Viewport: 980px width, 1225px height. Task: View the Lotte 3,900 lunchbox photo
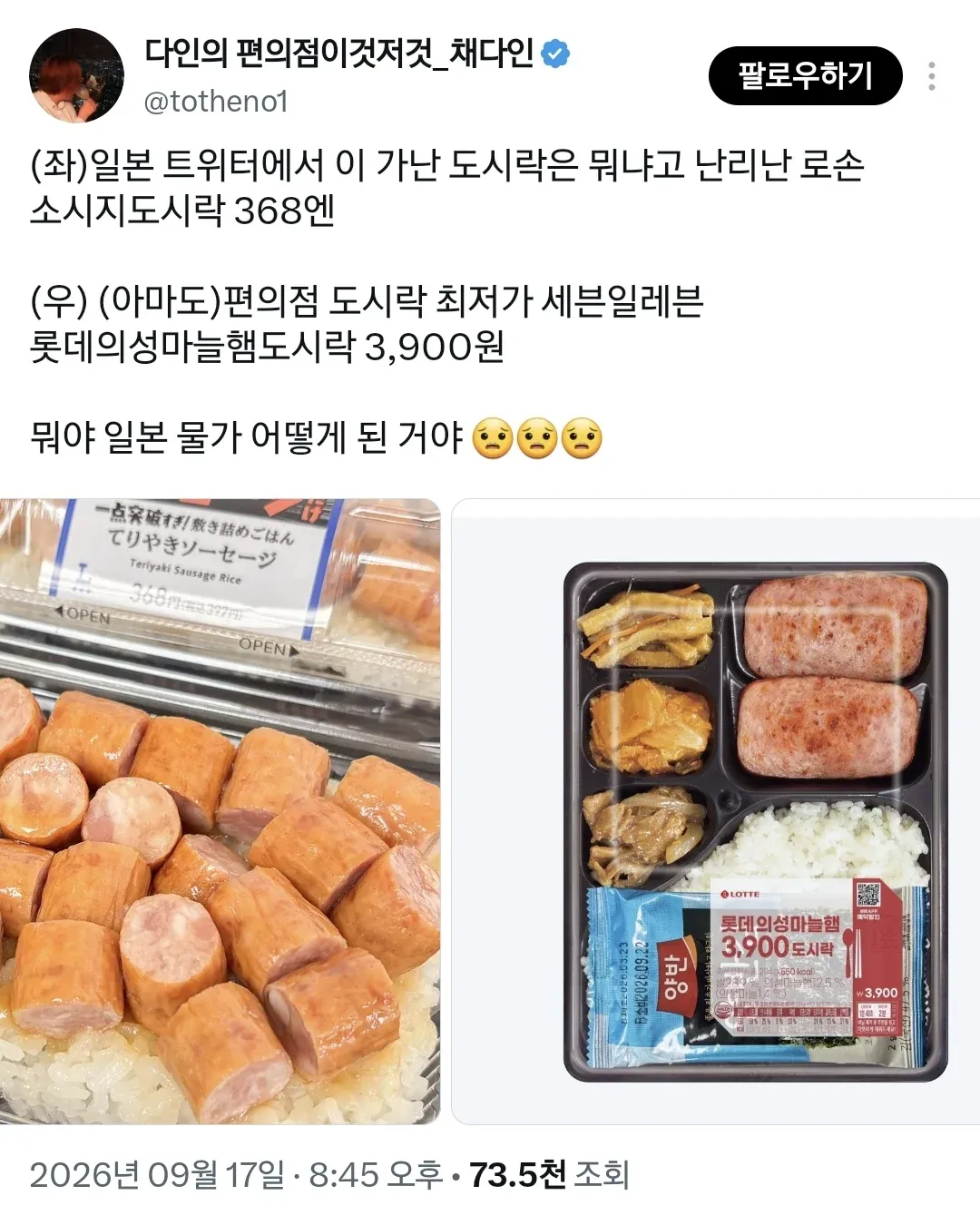716,811
